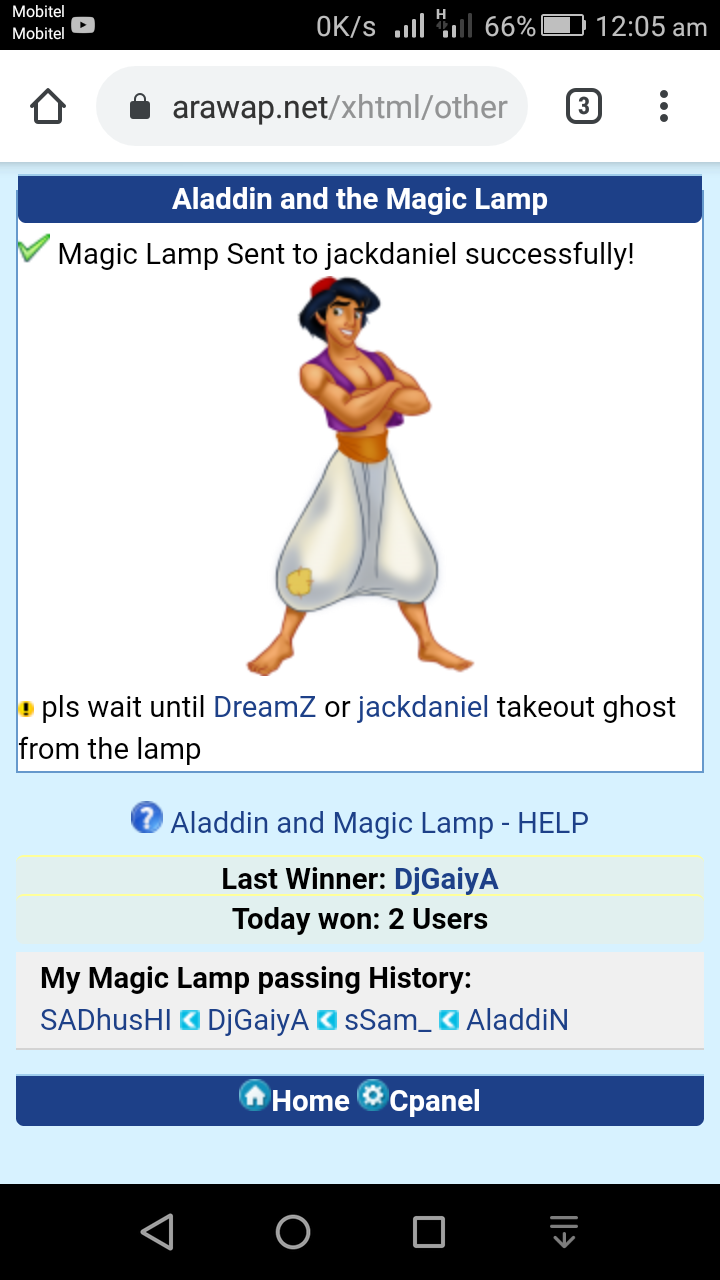Open DjGaiyA in the passing history
The width and height of the screenshot is (720, 1280).
pos(258,1020)
